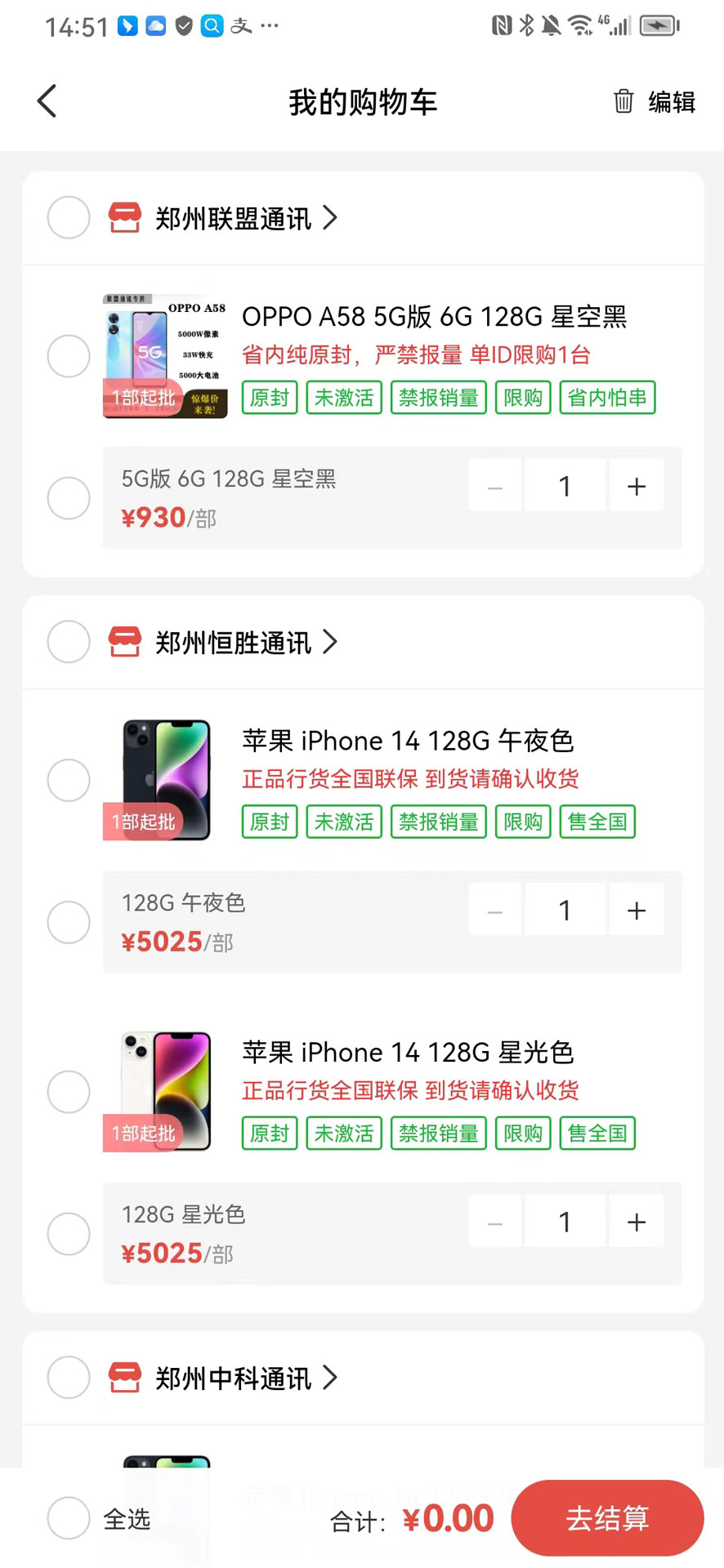This screenshot has width=724, height=1568.
Task: Open the 郑州中科通讯 store page
Action: [x=234, y=1379]
